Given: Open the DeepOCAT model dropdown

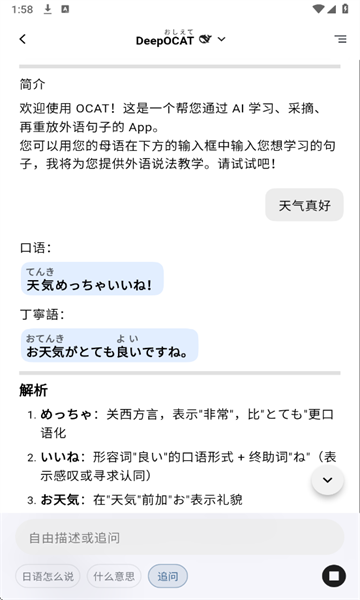Looking at the screenshot, I should [181, 39].
